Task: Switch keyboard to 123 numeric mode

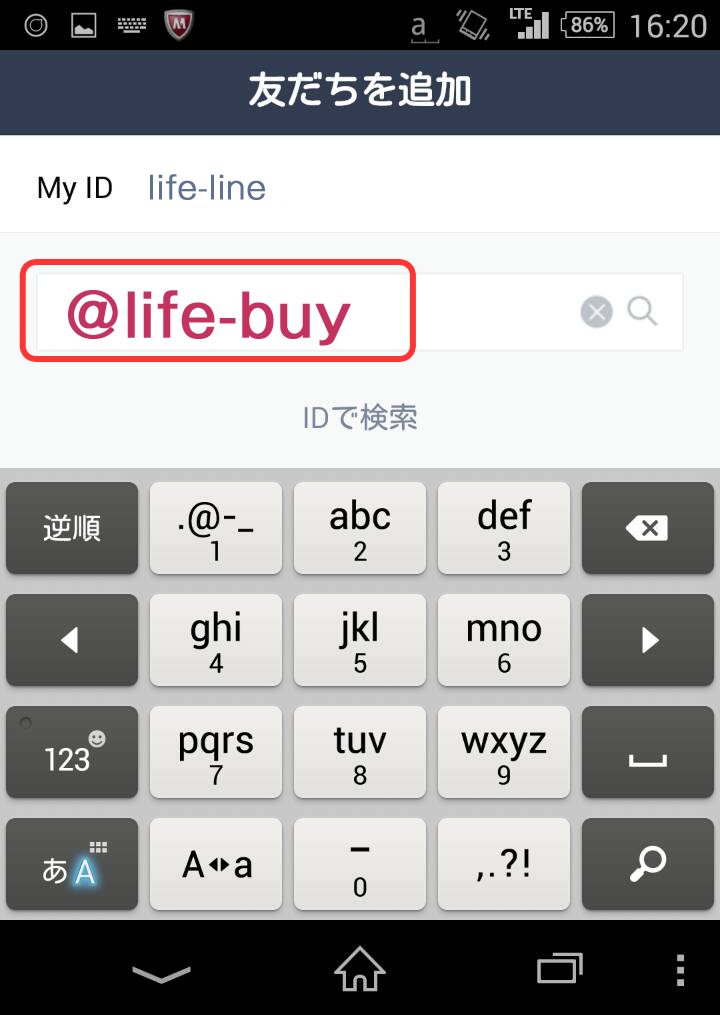Action: click(72, 752)
